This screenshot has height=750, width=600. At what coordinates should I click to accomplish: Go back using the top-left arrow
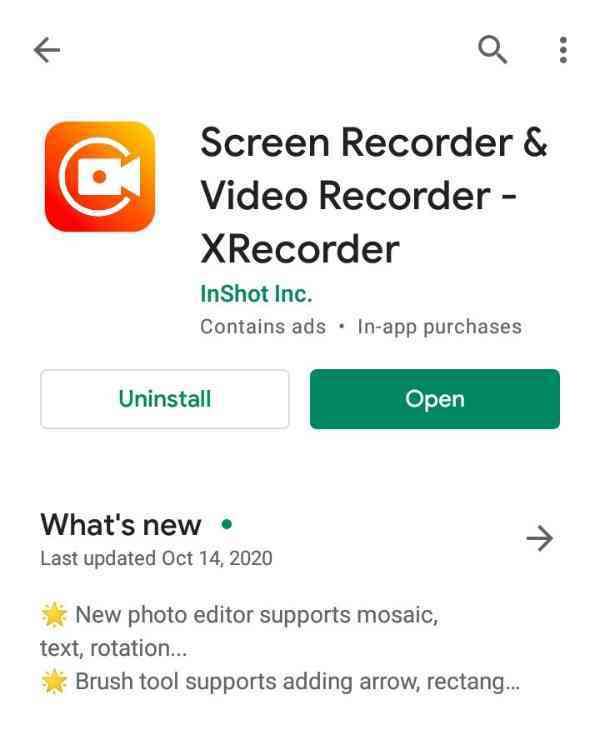pos(47,51)
